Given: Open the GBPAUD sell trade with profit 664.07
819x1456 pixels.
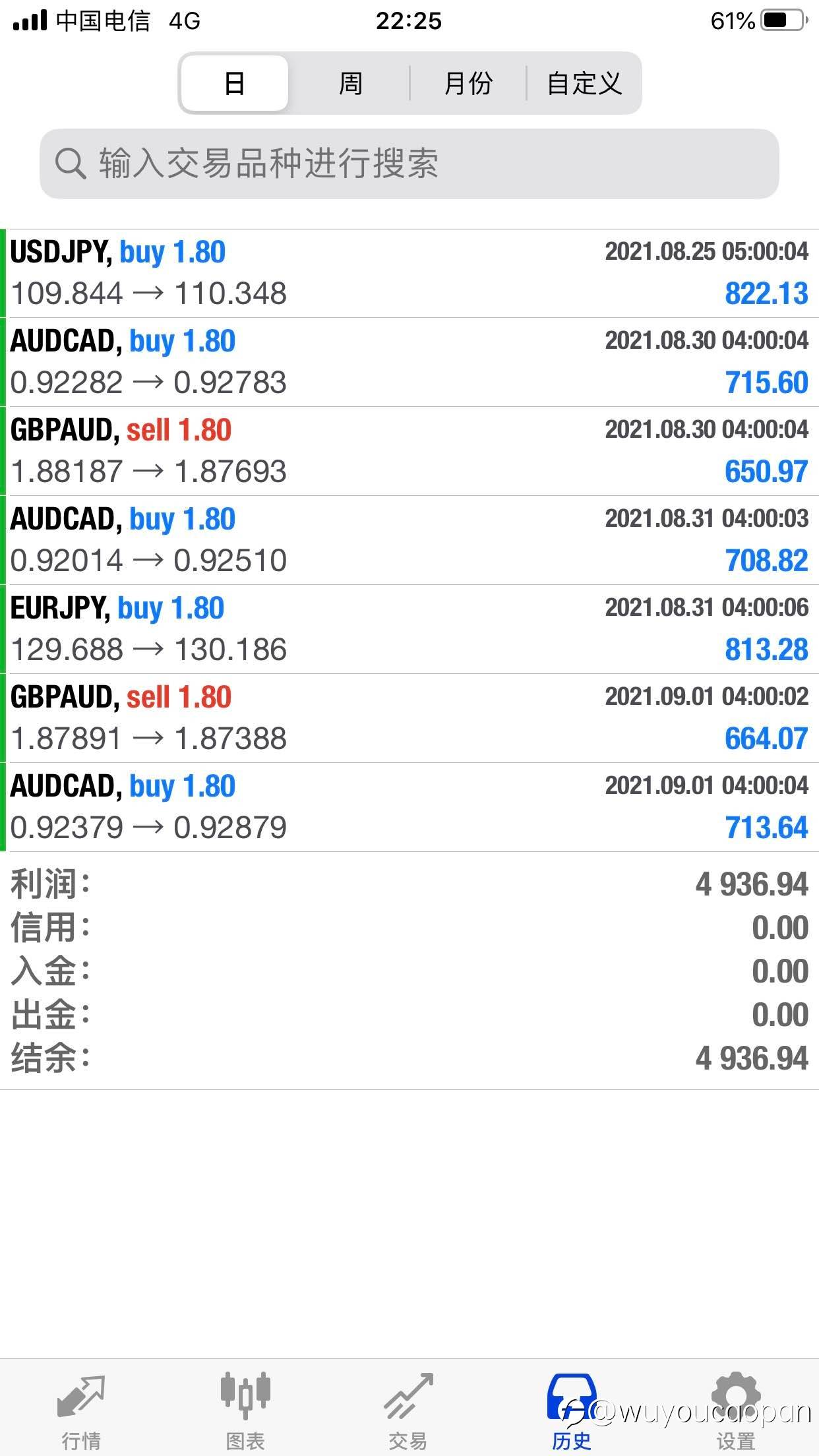Looking at the screenshot, I should [x=409, y=718].
